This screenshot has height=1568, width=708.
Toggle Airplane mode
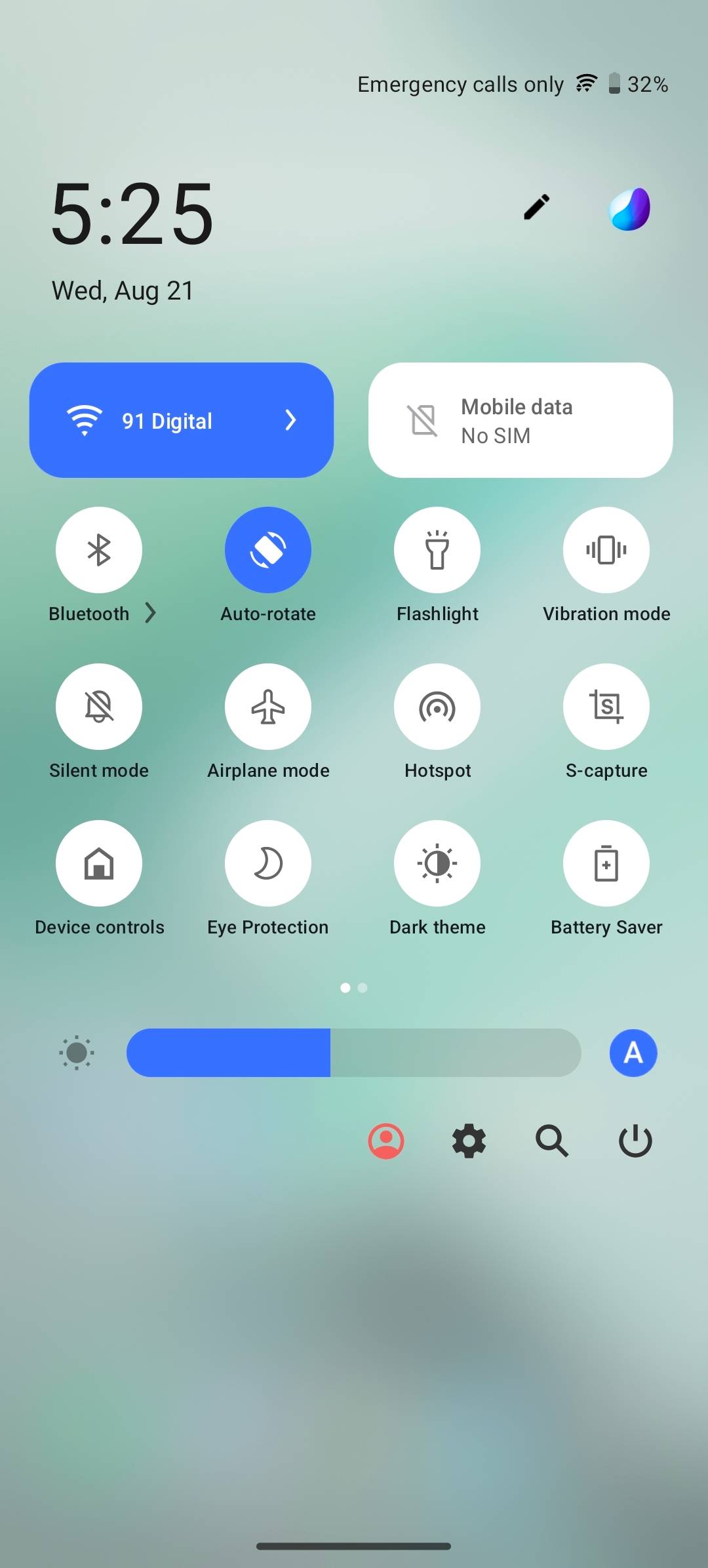268,706
